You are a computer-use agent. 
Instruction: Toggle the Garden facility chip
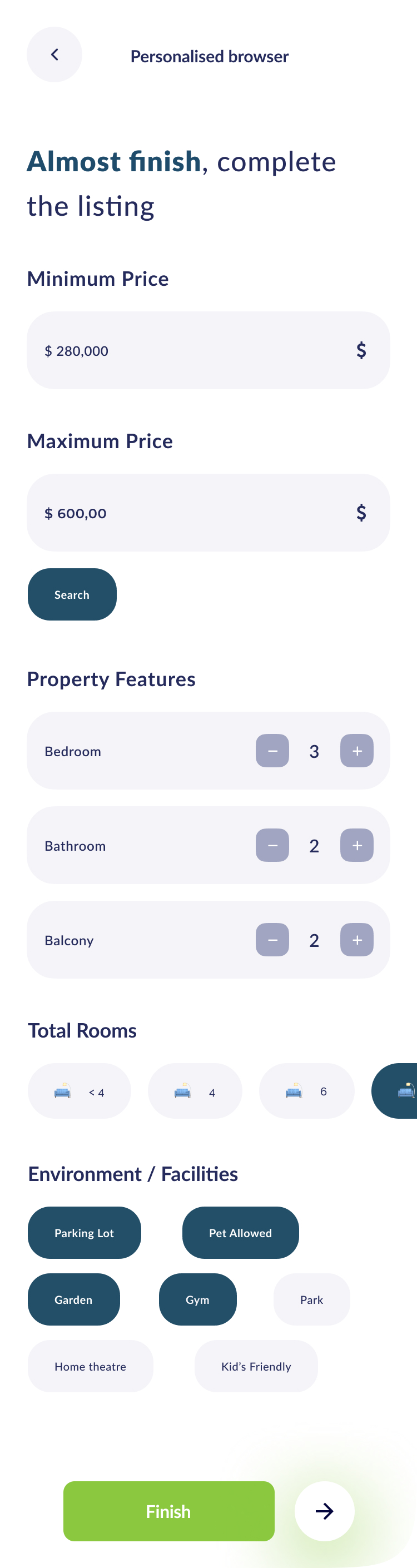click(73, 1299)
